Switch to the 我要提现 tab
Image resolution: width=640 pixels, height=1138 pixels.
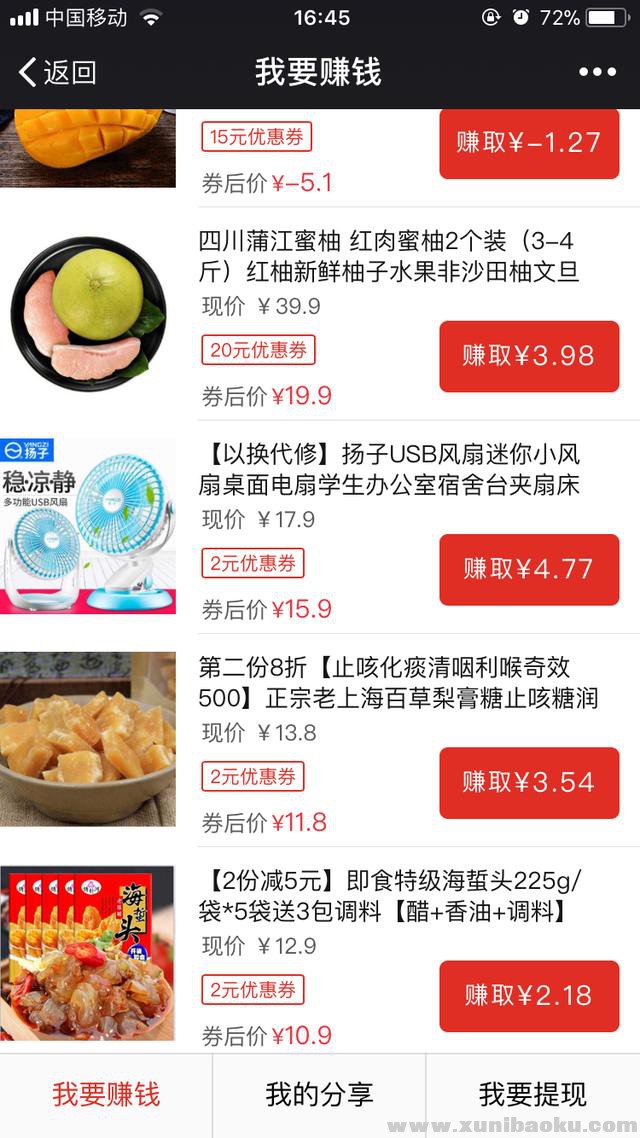(533, 1094)
